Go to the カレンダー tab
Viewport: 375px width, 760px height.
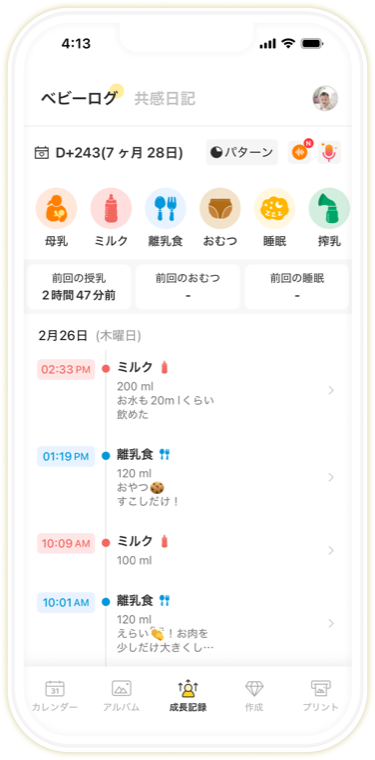55,696
